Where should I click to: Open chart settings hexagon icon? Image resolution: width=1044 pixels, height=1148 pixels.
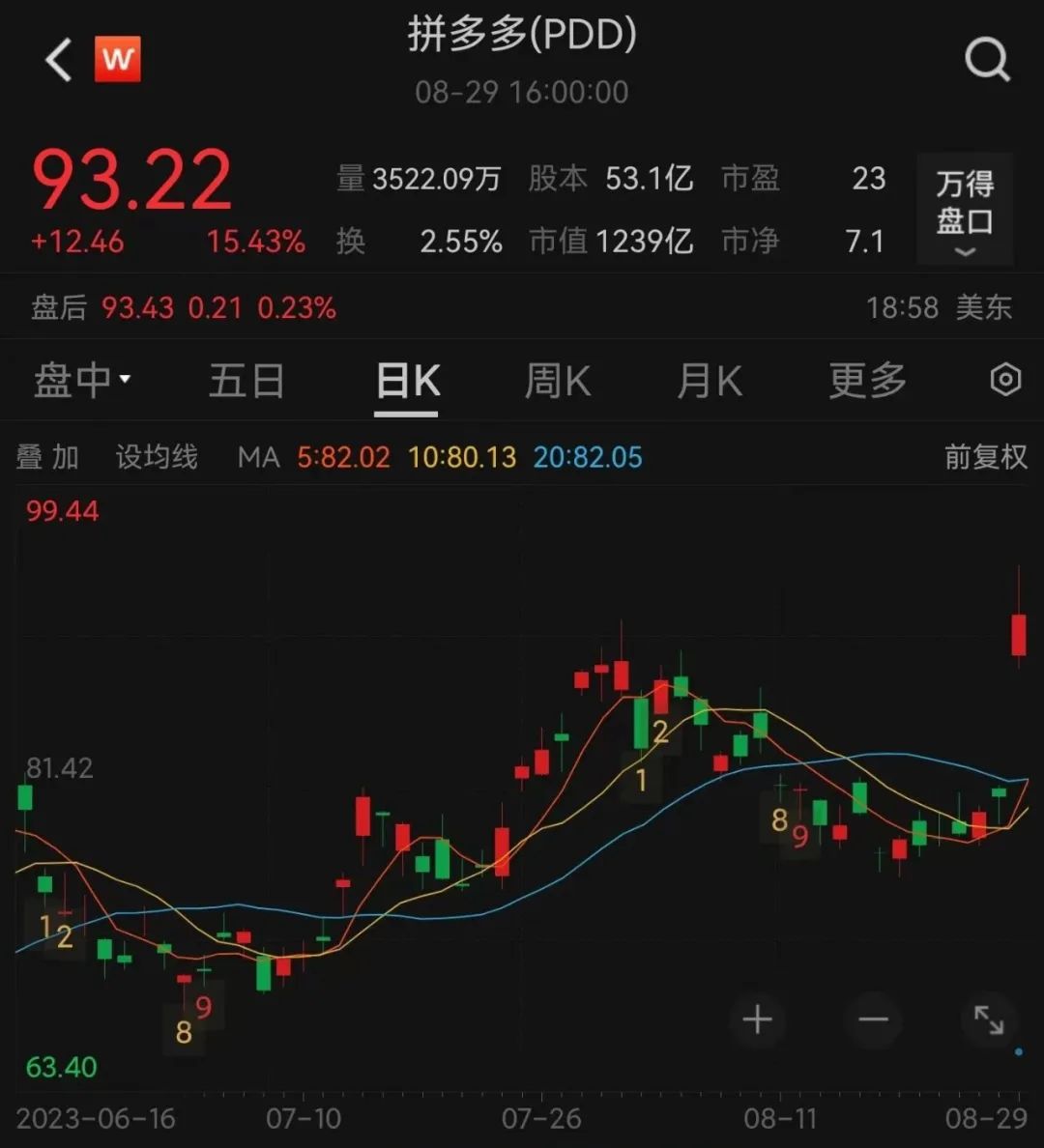pyautogui.click(x=1005, y=380)
